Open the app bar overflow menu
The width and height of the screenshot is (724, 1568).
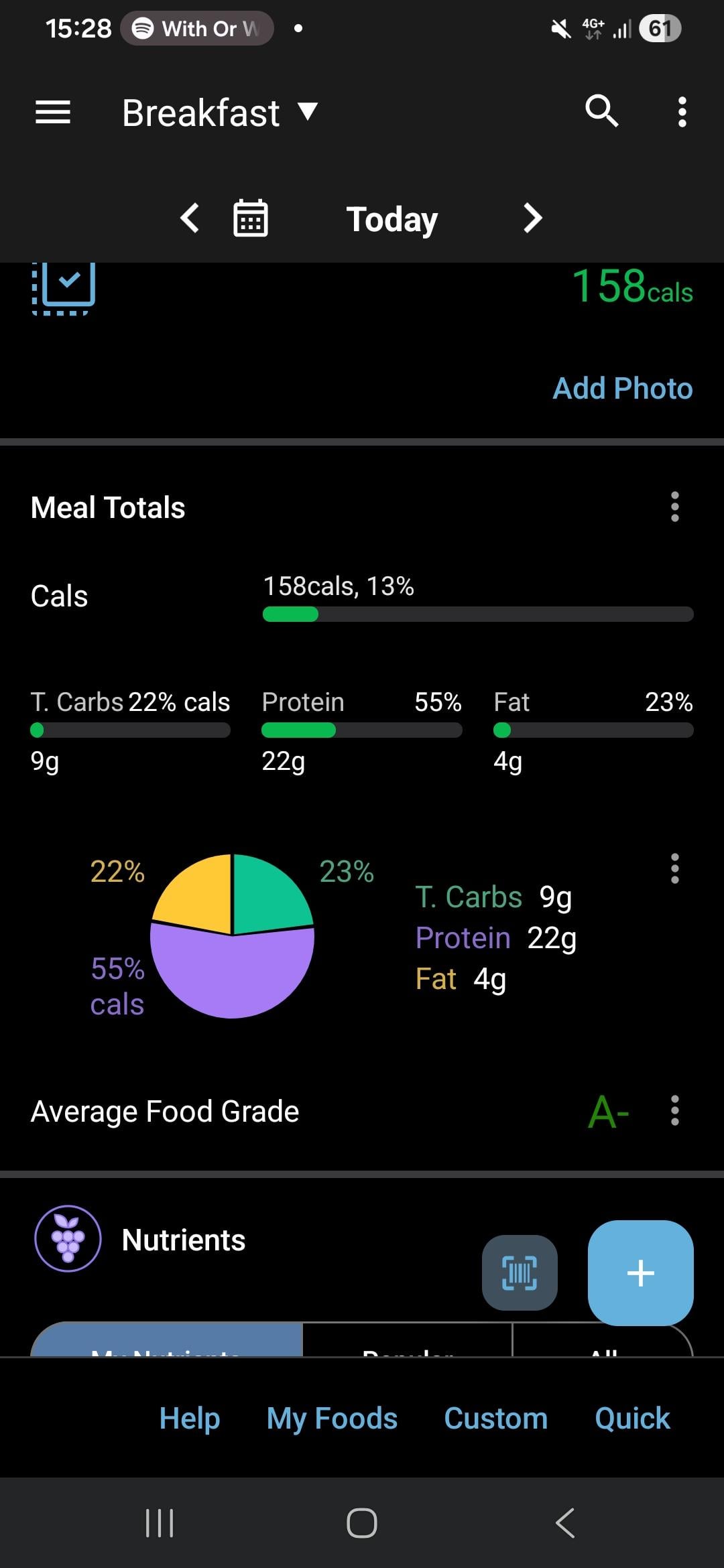coord(682,112)
